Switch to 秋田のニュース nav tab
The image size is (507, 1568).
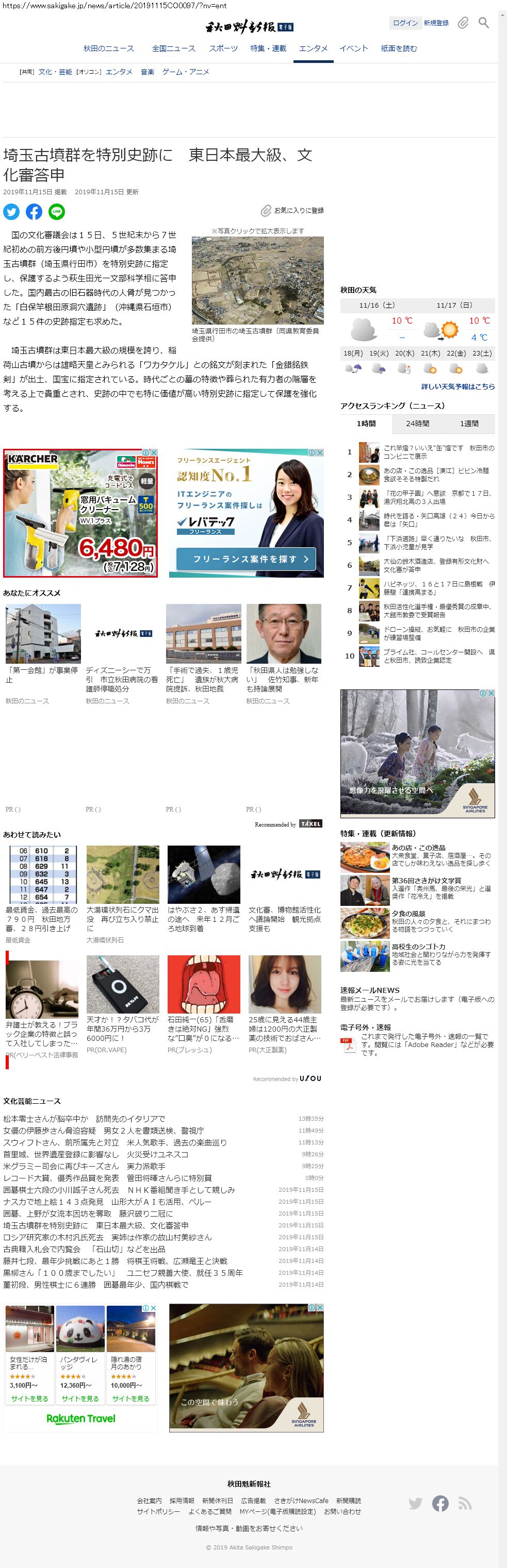coord(108,49)
